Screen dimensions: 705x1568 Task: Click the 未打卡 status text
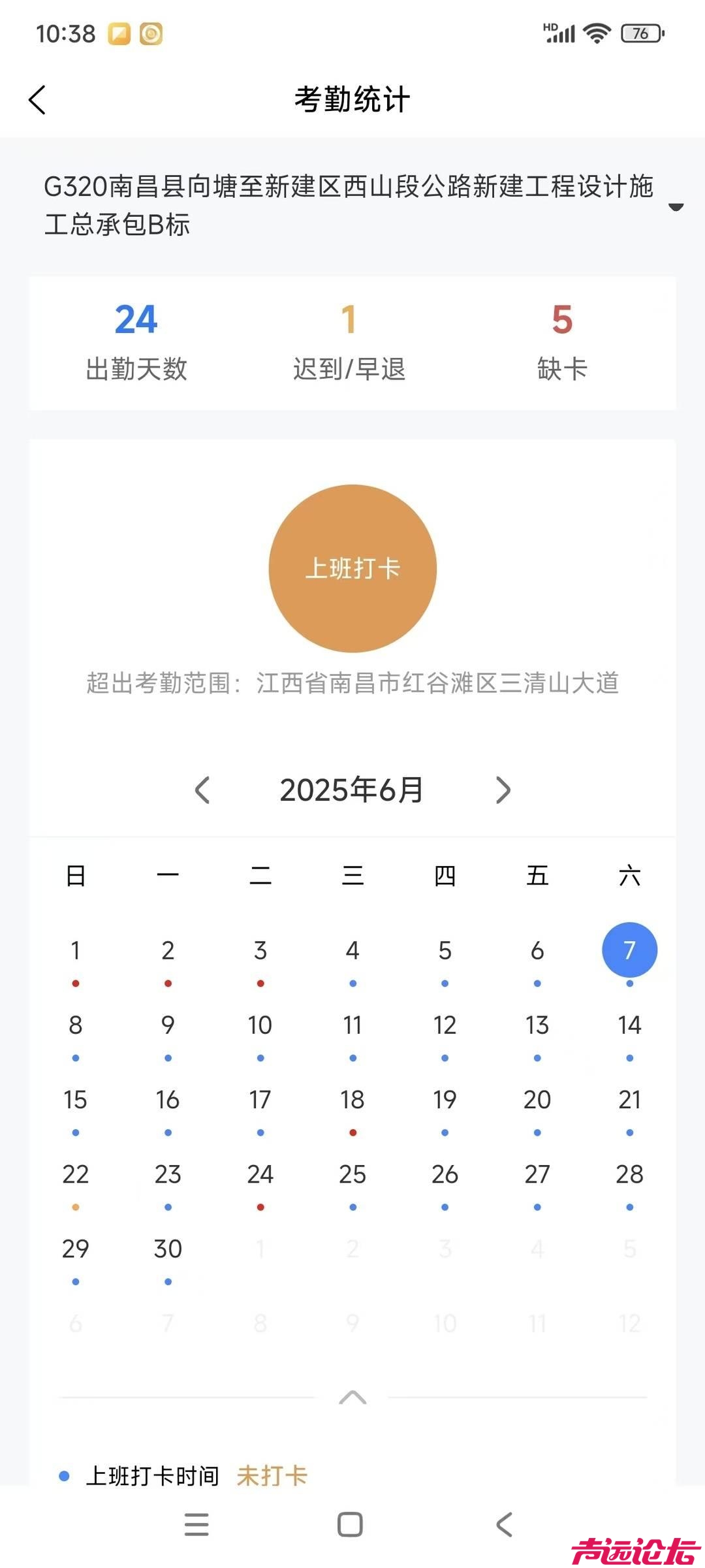(x=273, y=1475)
